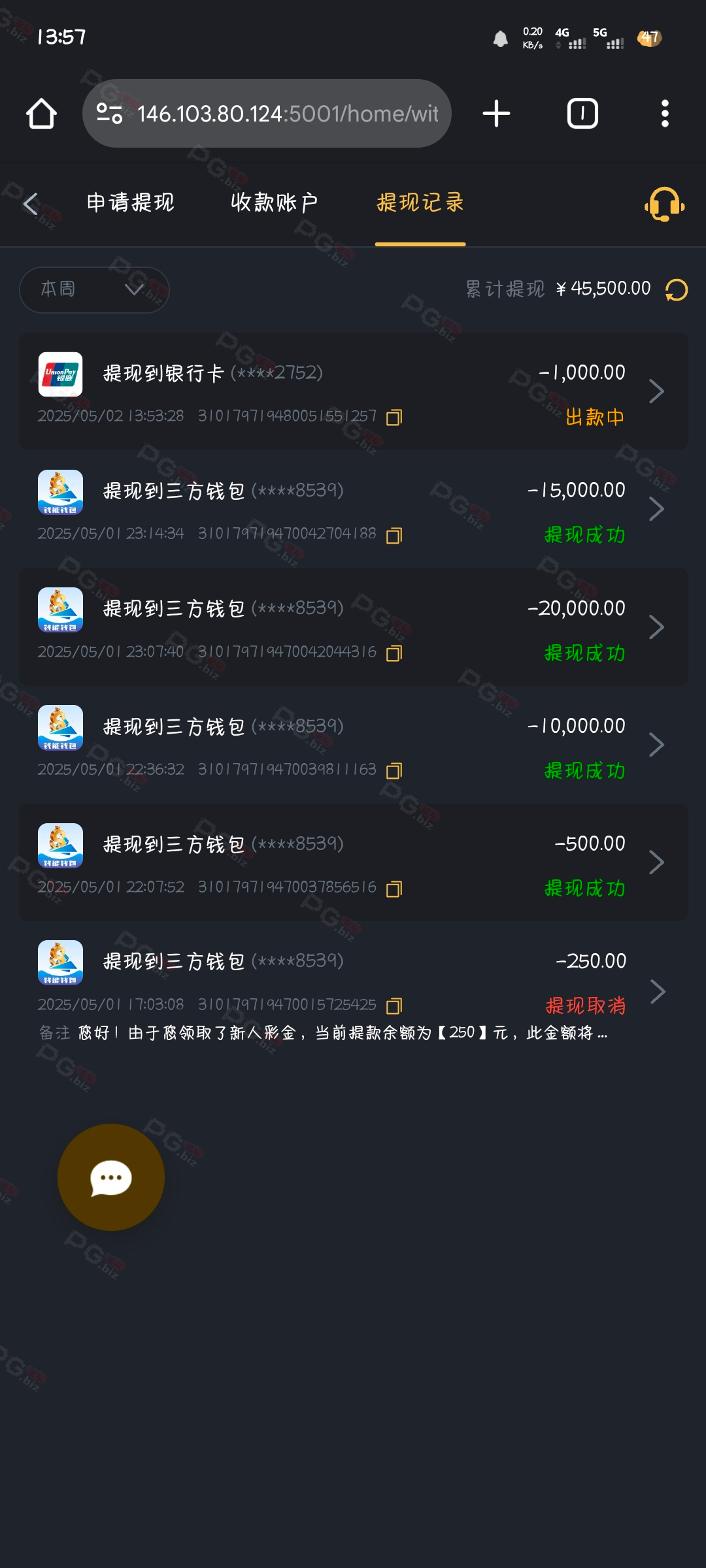Copy the order number ending in 2704188
Image resolution: width=706 pixels, height=1568 pixels.
click(x=394, y=535)
